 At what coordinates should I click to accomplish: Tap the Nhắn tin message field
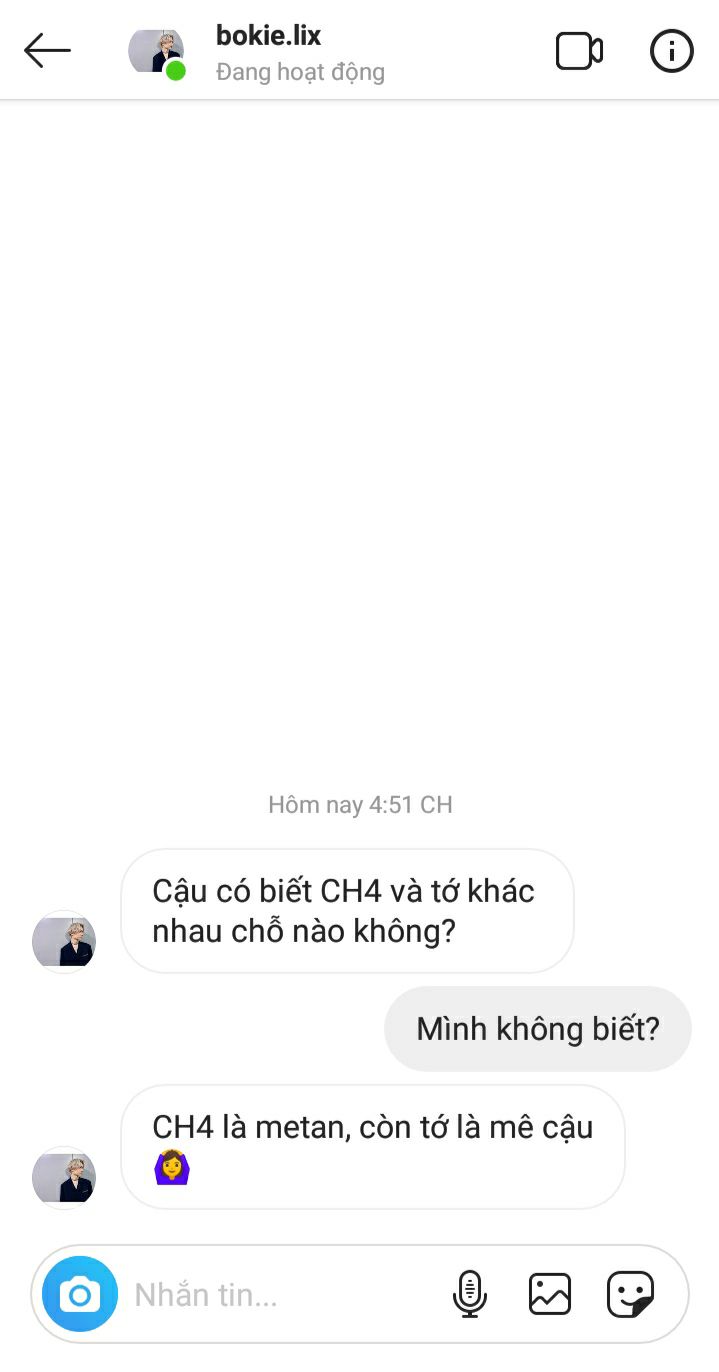click(280, 1295)
